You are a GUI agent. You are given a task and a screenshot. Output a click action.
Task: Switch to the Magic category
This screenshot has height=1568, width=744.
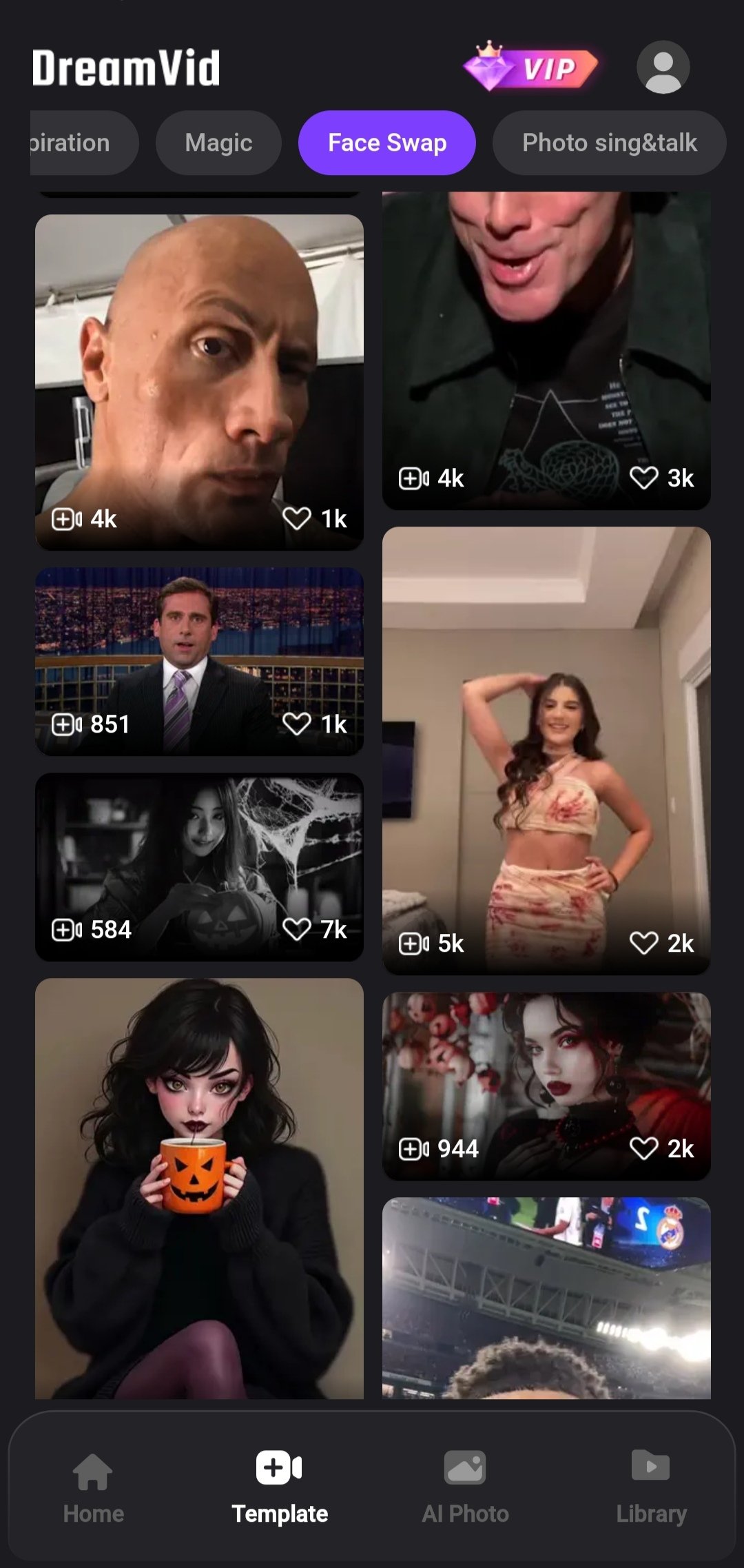click(x=218, y=143)
